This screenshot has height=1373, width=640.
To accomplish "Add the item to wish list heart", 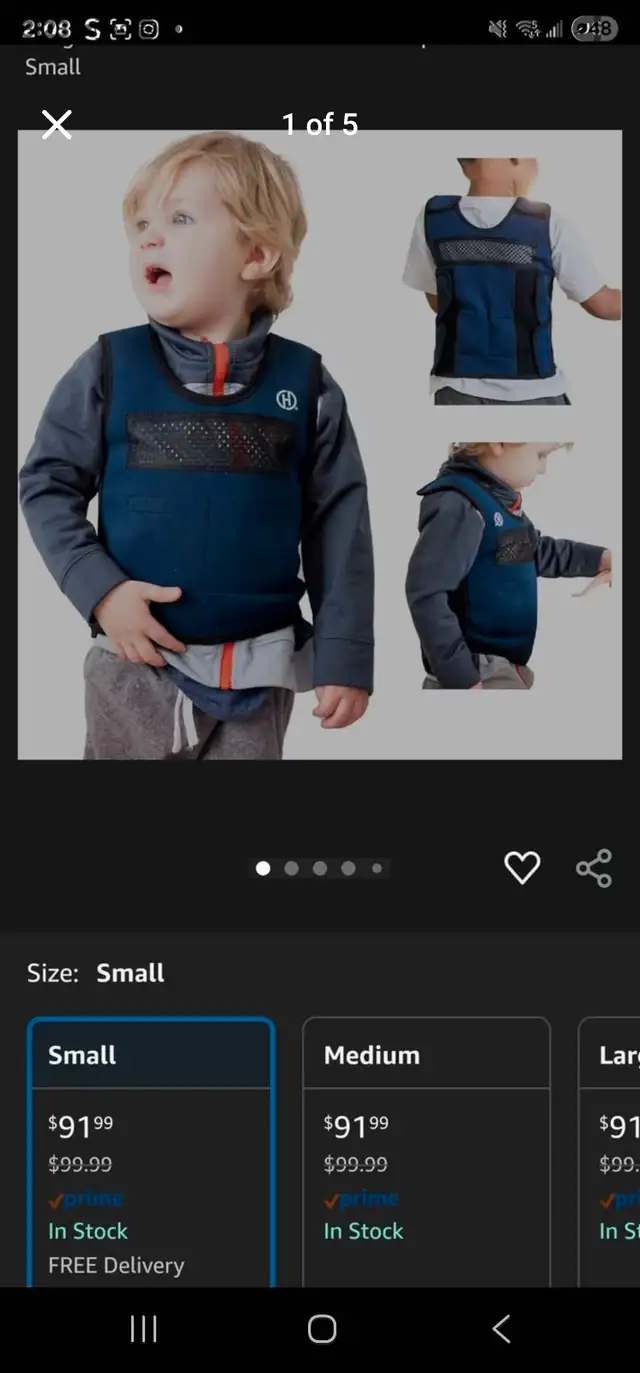I will 522,867.
